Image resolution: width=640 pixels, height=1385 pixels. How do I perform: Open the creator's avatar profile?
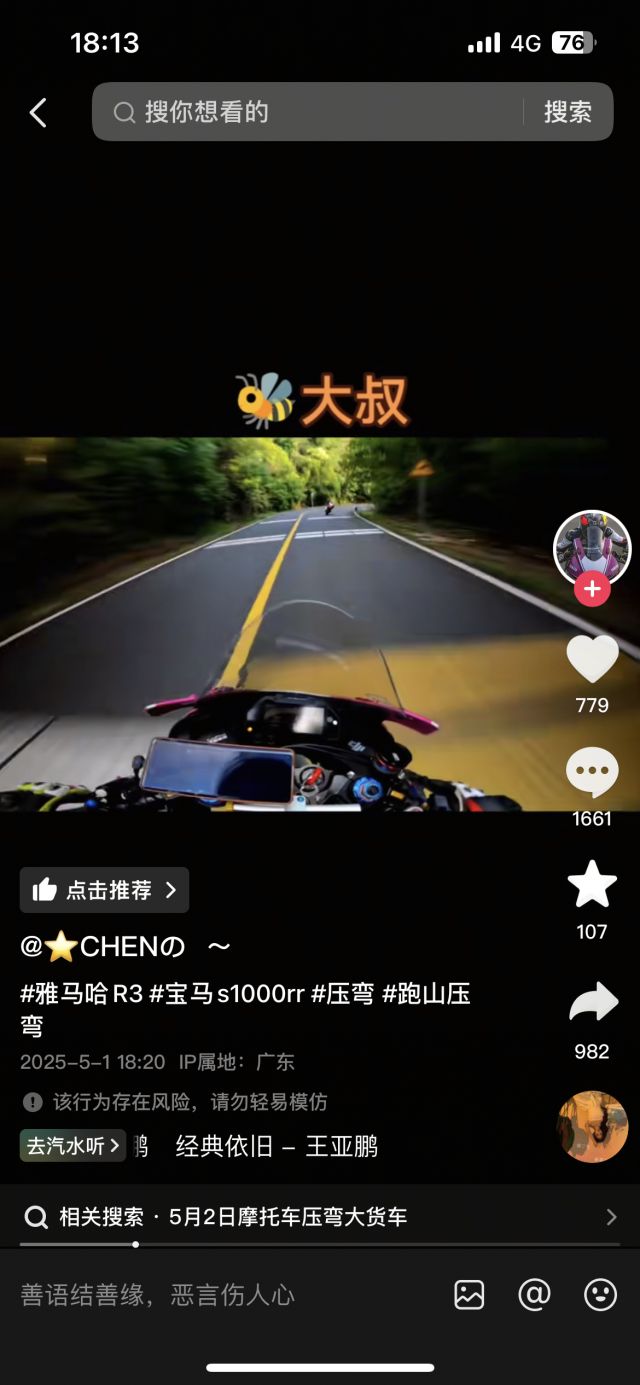tap(592, 546)
